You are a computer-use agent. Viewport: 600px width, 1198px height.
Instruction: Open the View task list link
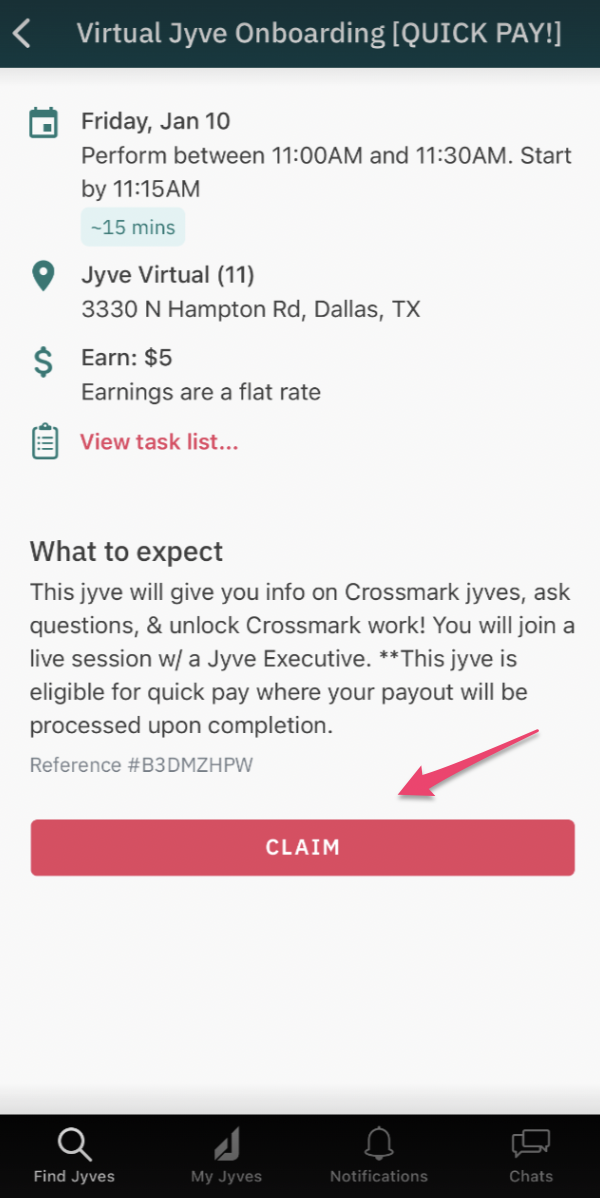click(159, 442)
